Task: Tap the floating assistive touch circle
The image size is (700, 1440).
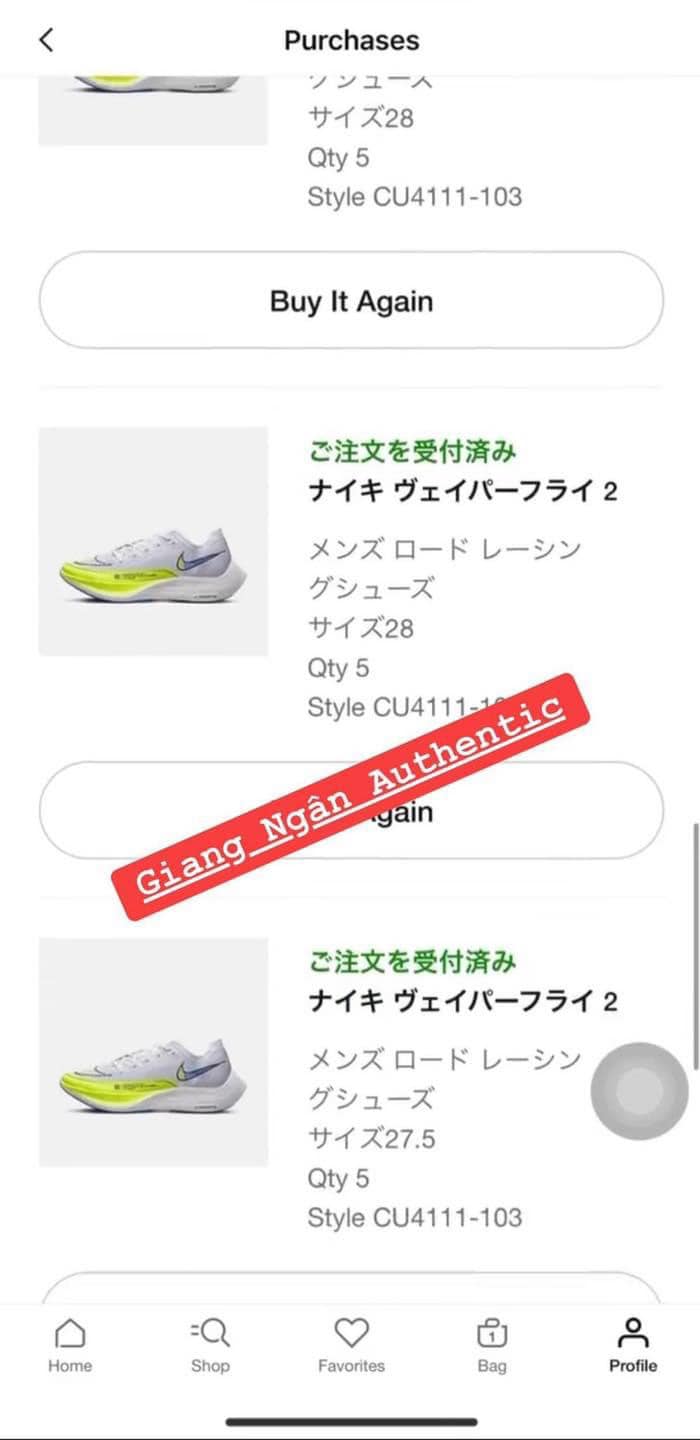Action: (x=640, y=1092)
